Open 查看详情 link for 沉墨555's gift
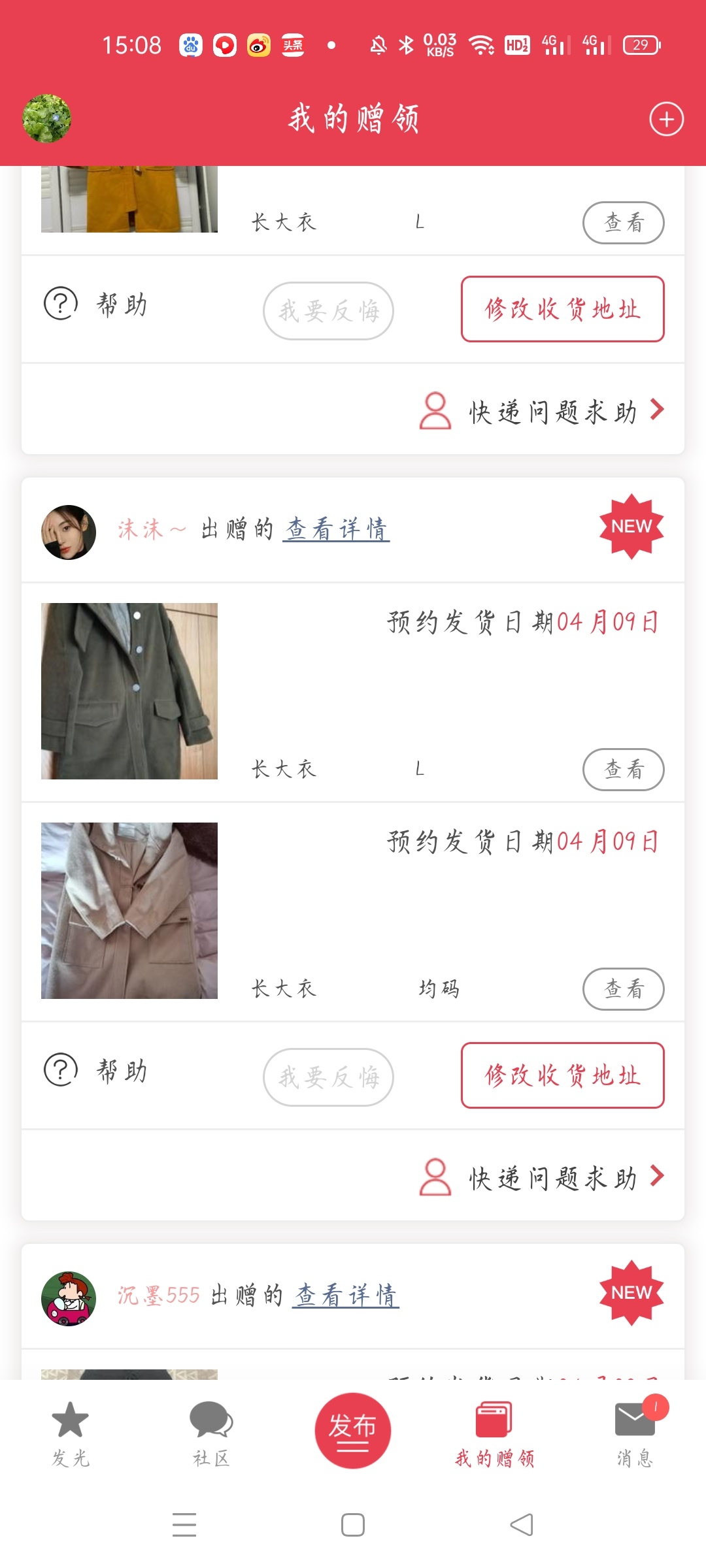Screen dimensions: 706x1568 (x=346, y=1296)
